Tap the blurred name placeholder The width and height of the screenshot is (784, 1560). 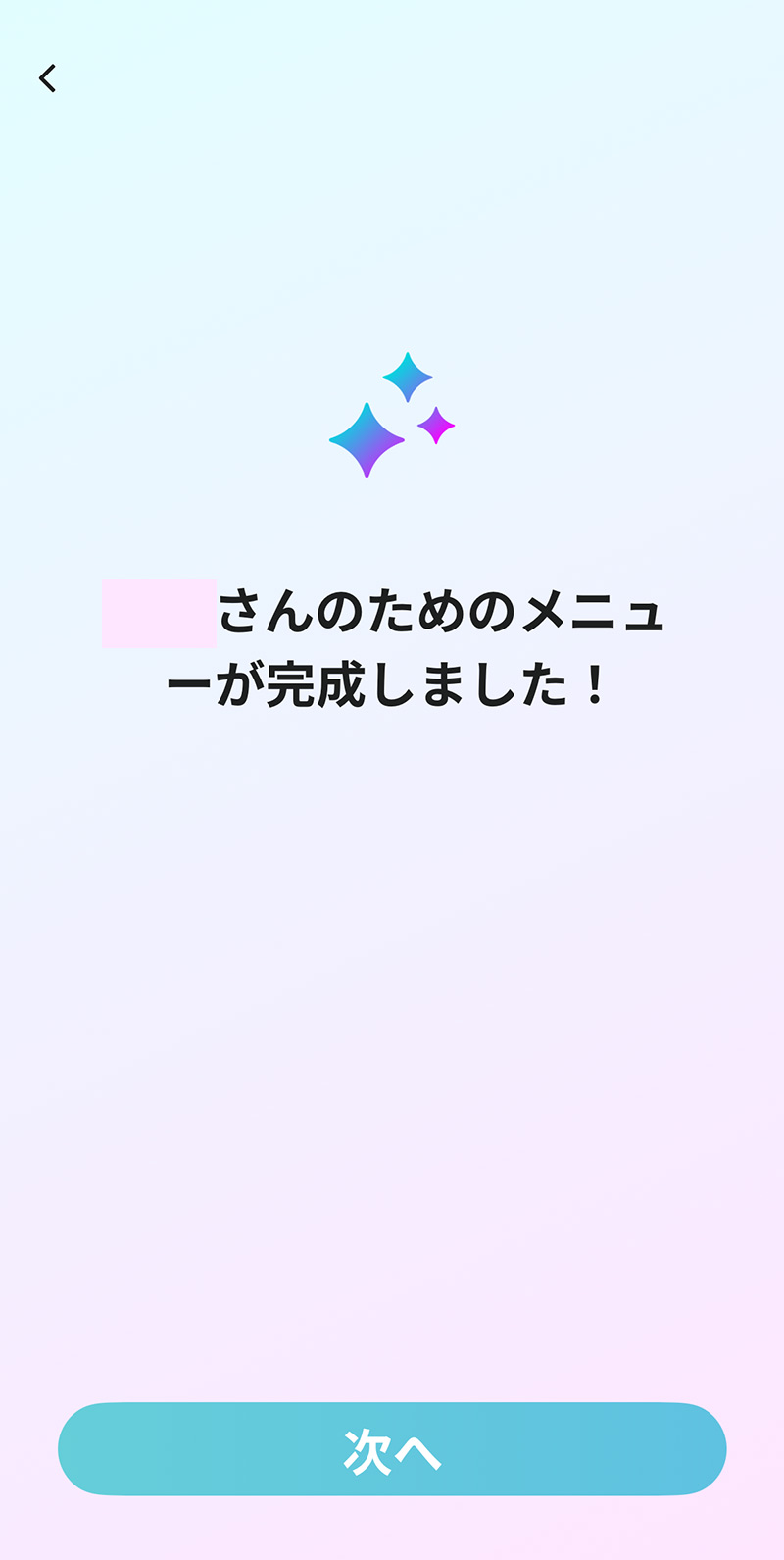(157, 613)
